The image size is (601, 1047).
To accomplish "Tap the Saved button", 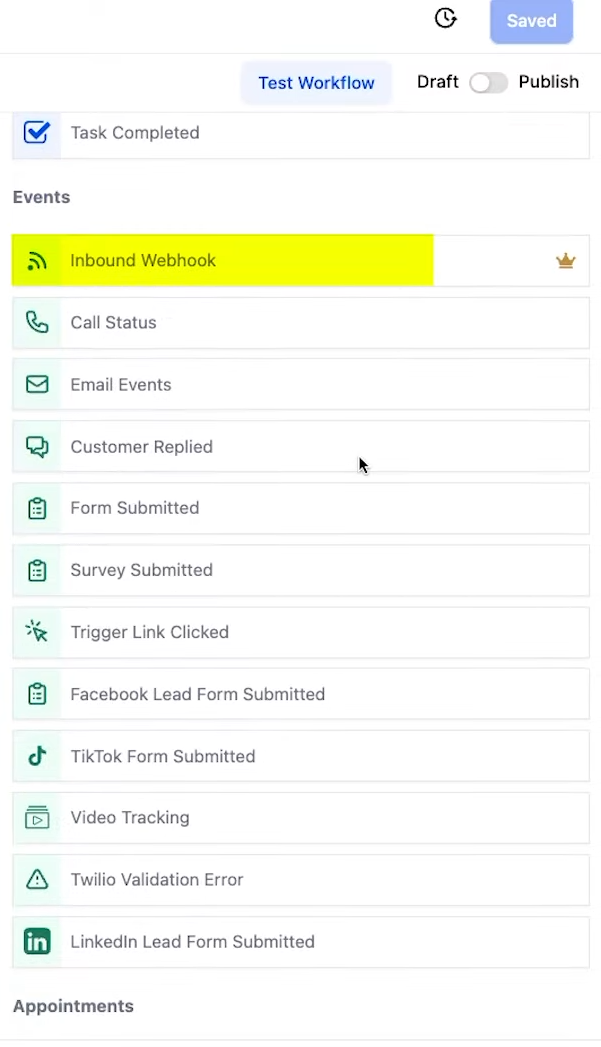I will coord(531,21).
